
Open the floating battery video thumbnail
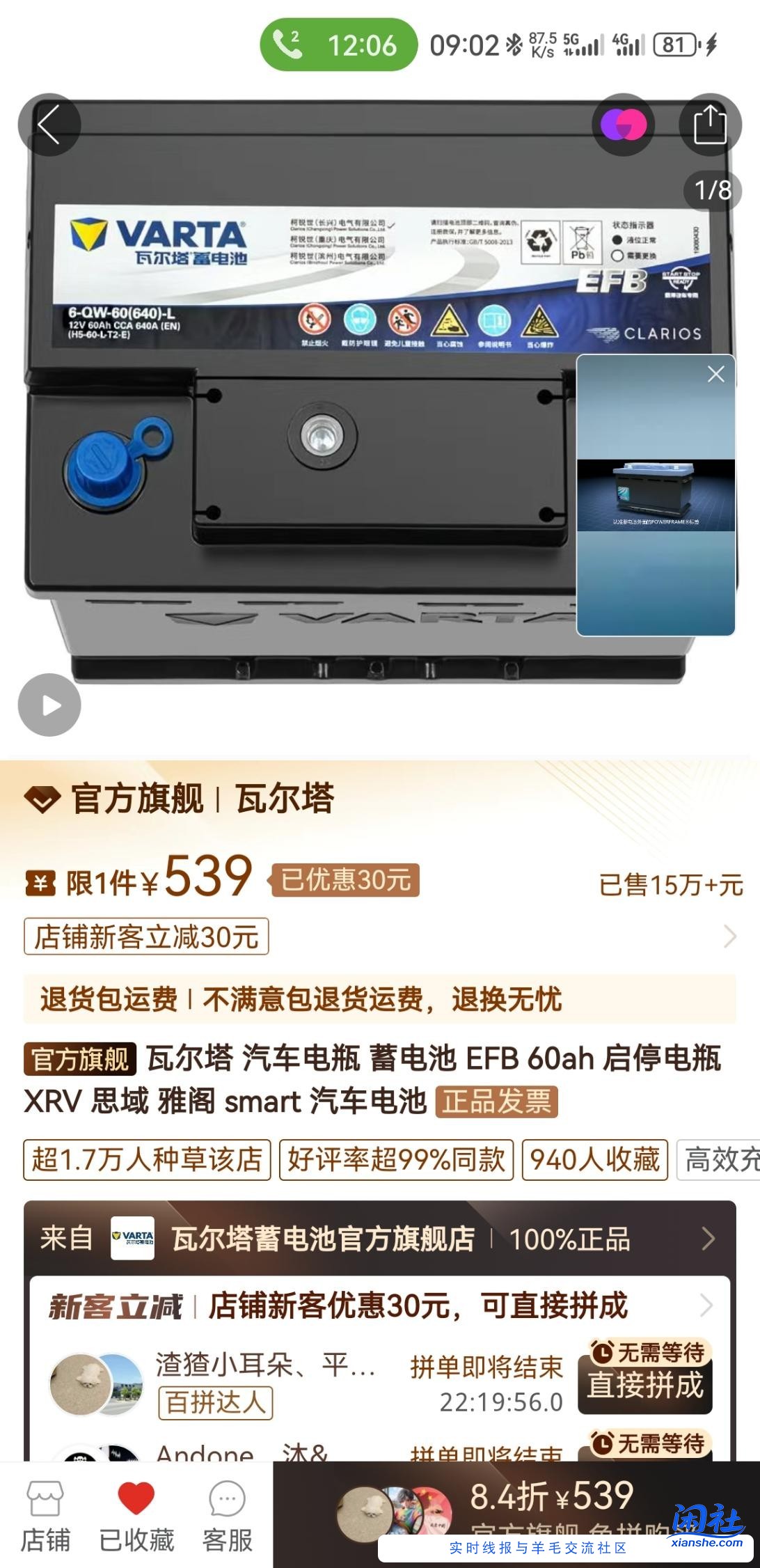(656, 496)
